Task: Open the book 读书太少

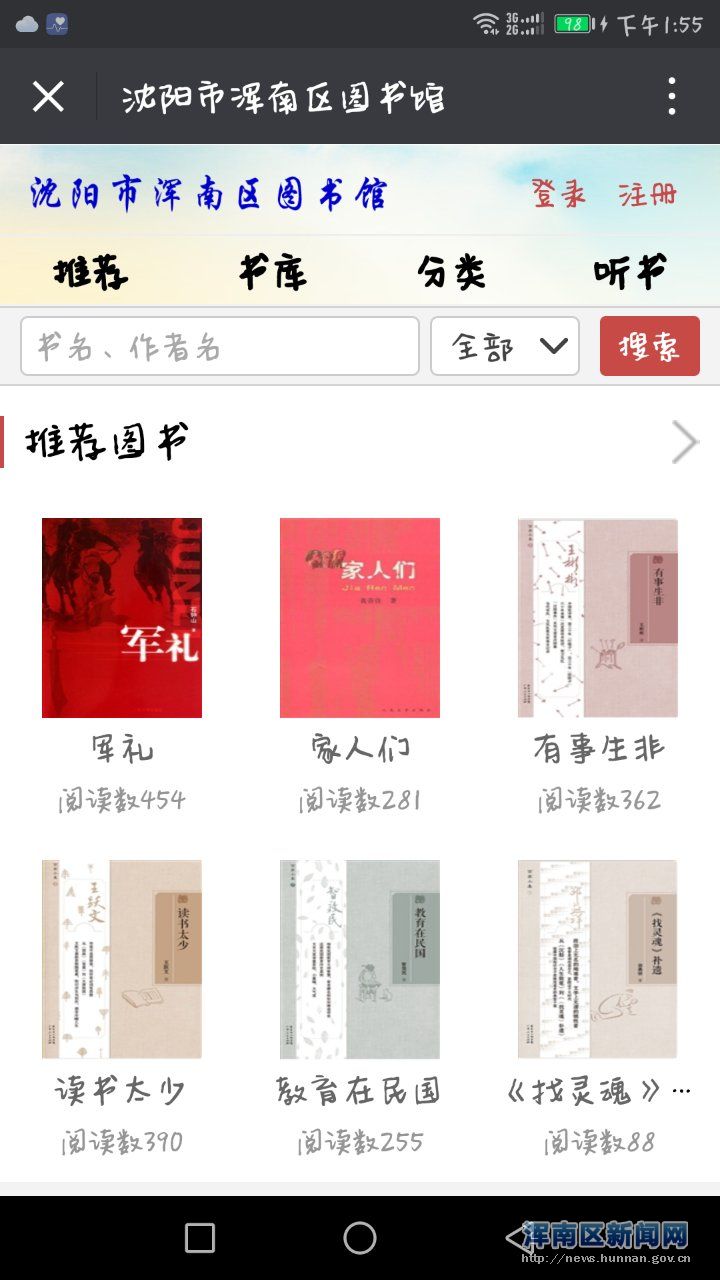Action: 122,959
